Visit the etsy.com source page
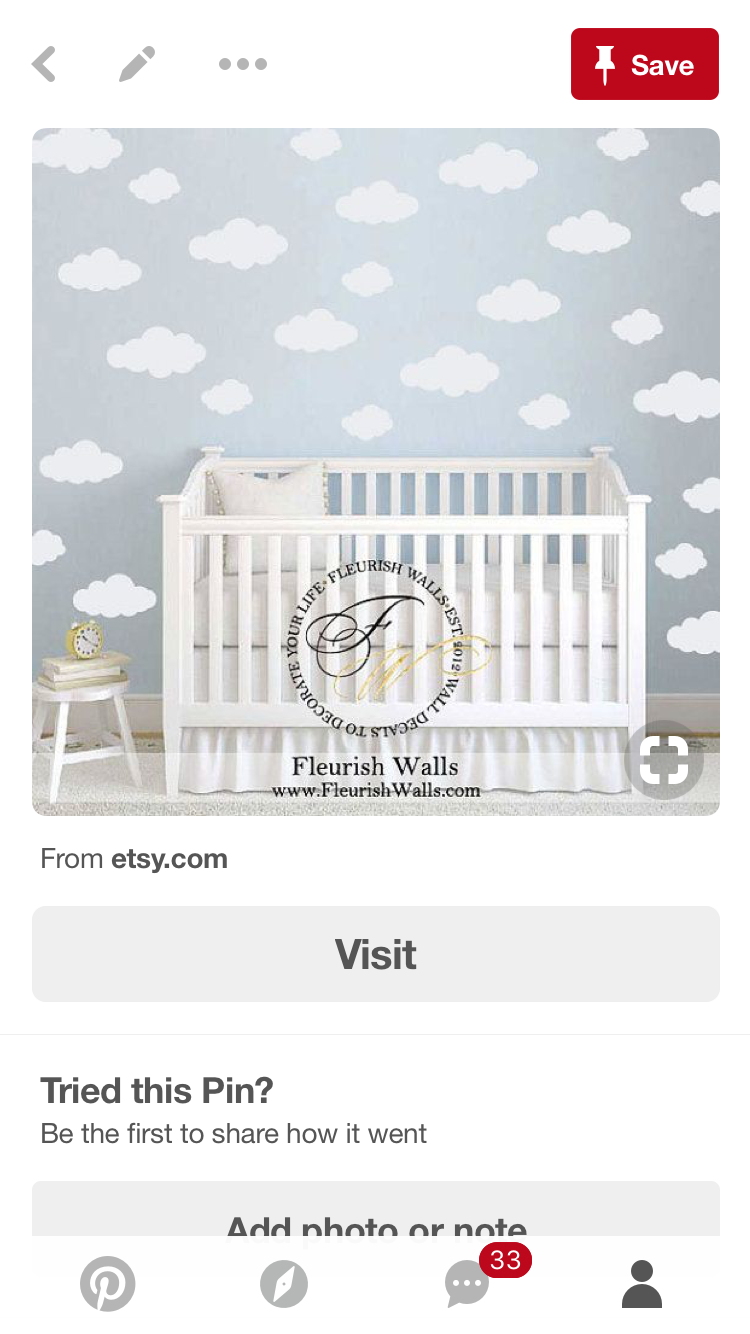The image size is (750, 1334). [375, 954]
